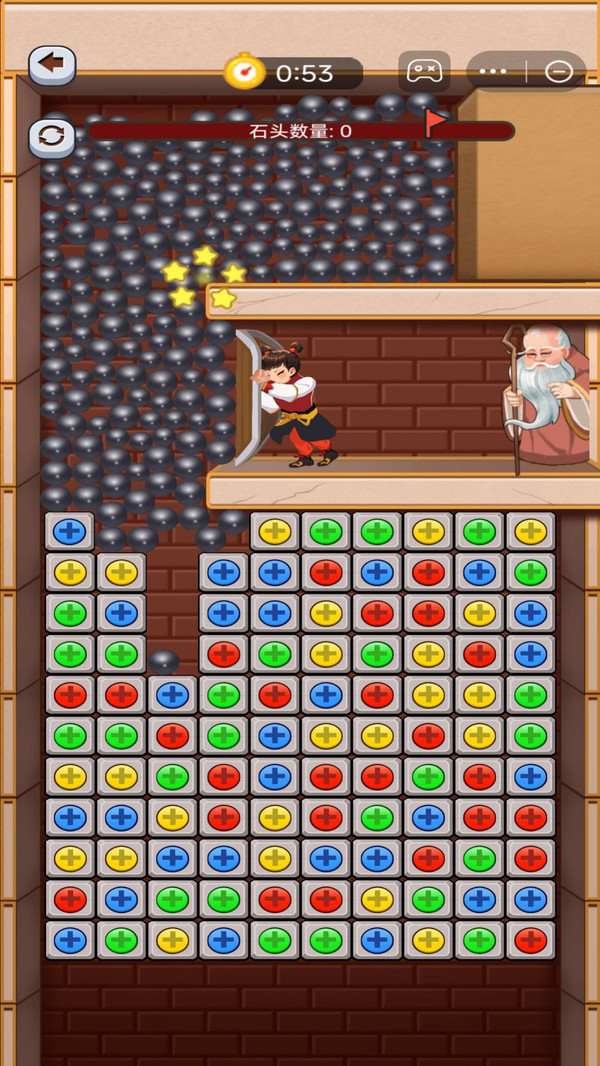The width and height of the screenshot is (600, 1066).
Task: Open the three-dot more menu
Action: click(494, 72)
